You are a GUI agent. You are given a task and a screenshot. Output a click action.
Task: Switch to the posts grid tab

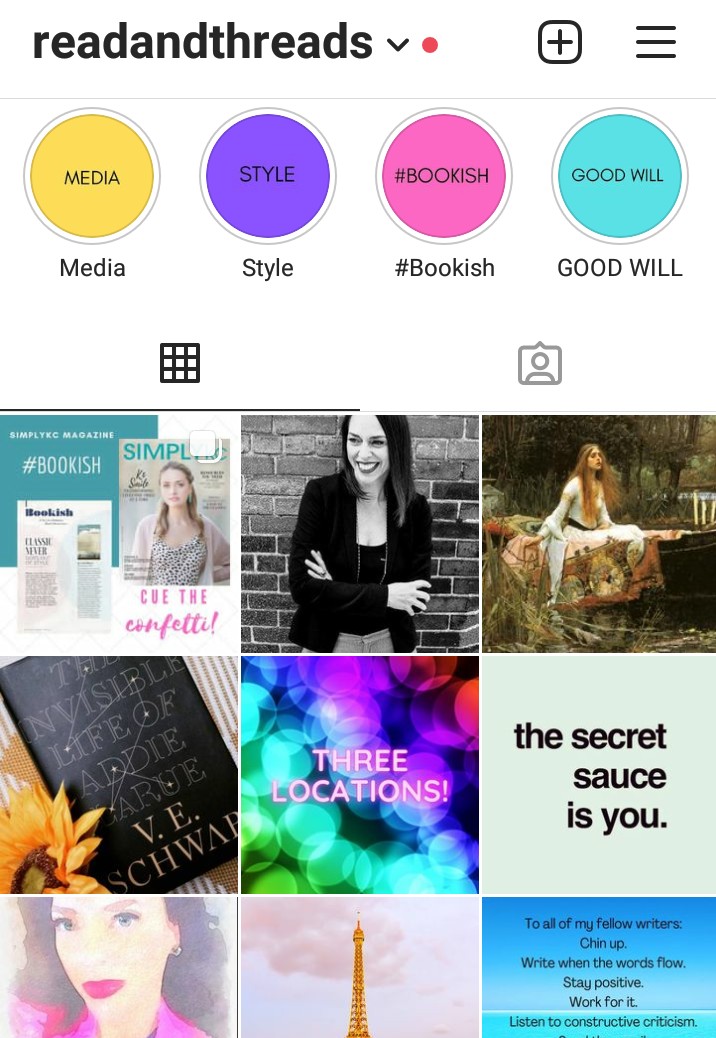coord(180,363)
